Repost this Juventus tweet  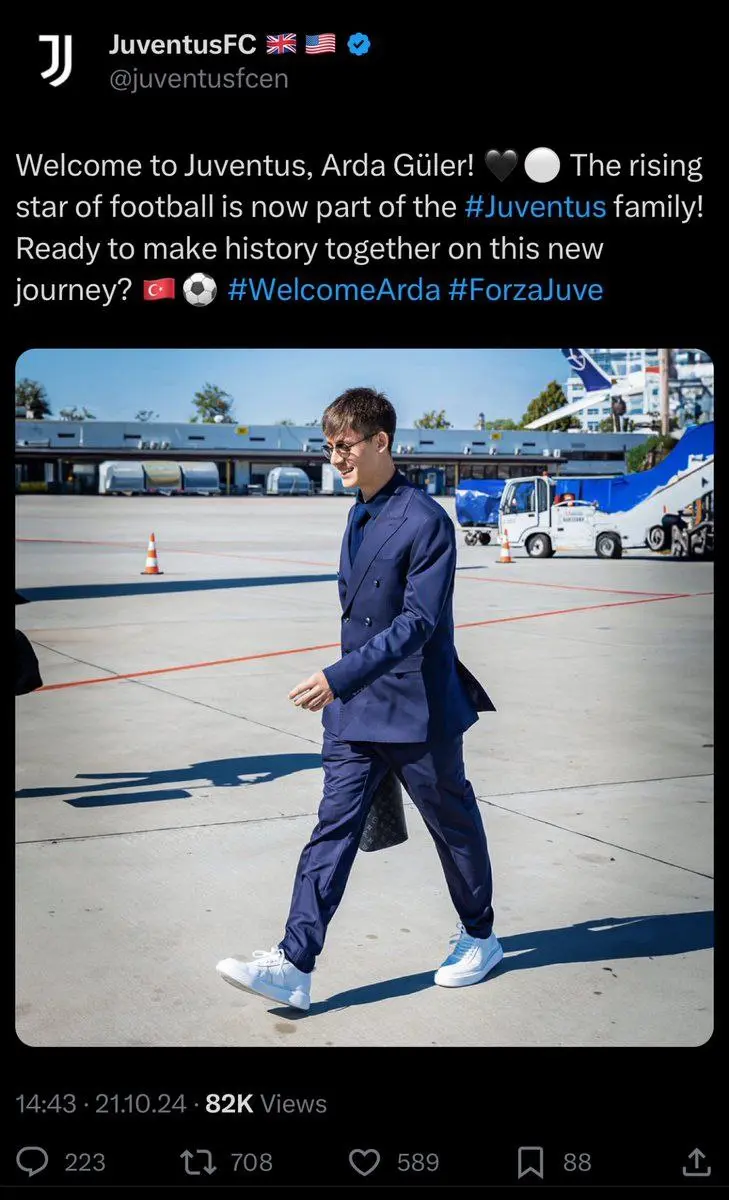tap(194, 1161)
